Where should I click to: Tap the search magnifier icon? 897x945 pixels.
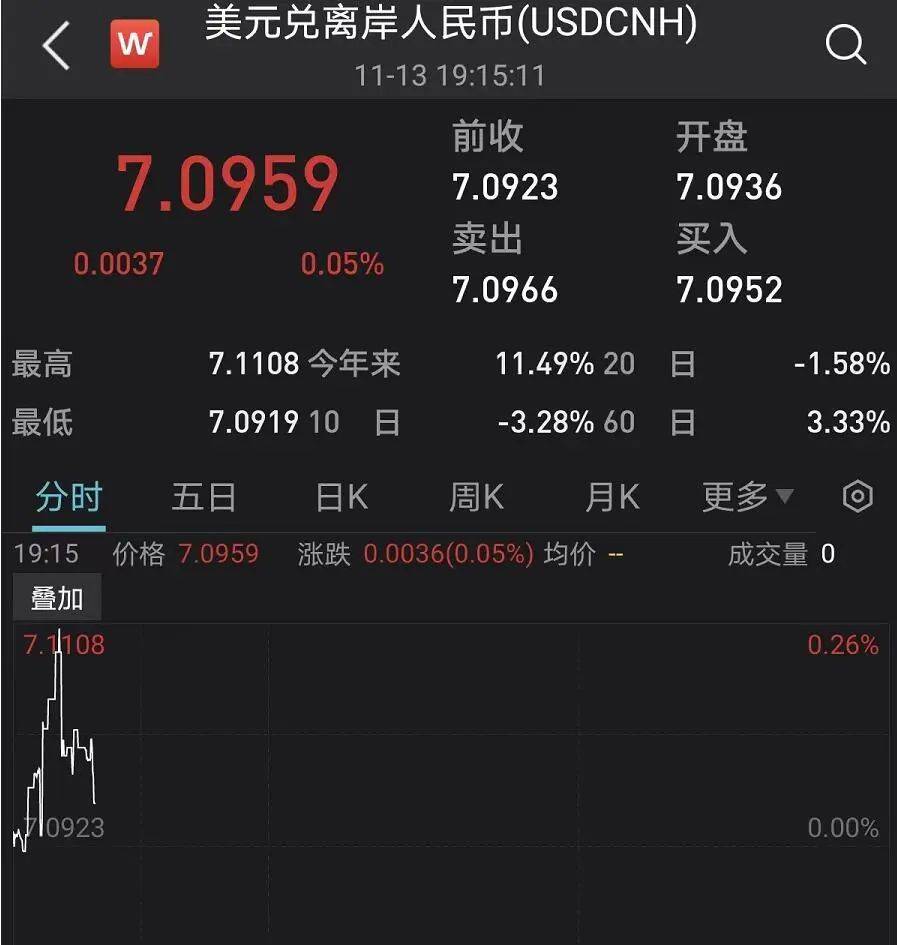click(x=845, y=43)
